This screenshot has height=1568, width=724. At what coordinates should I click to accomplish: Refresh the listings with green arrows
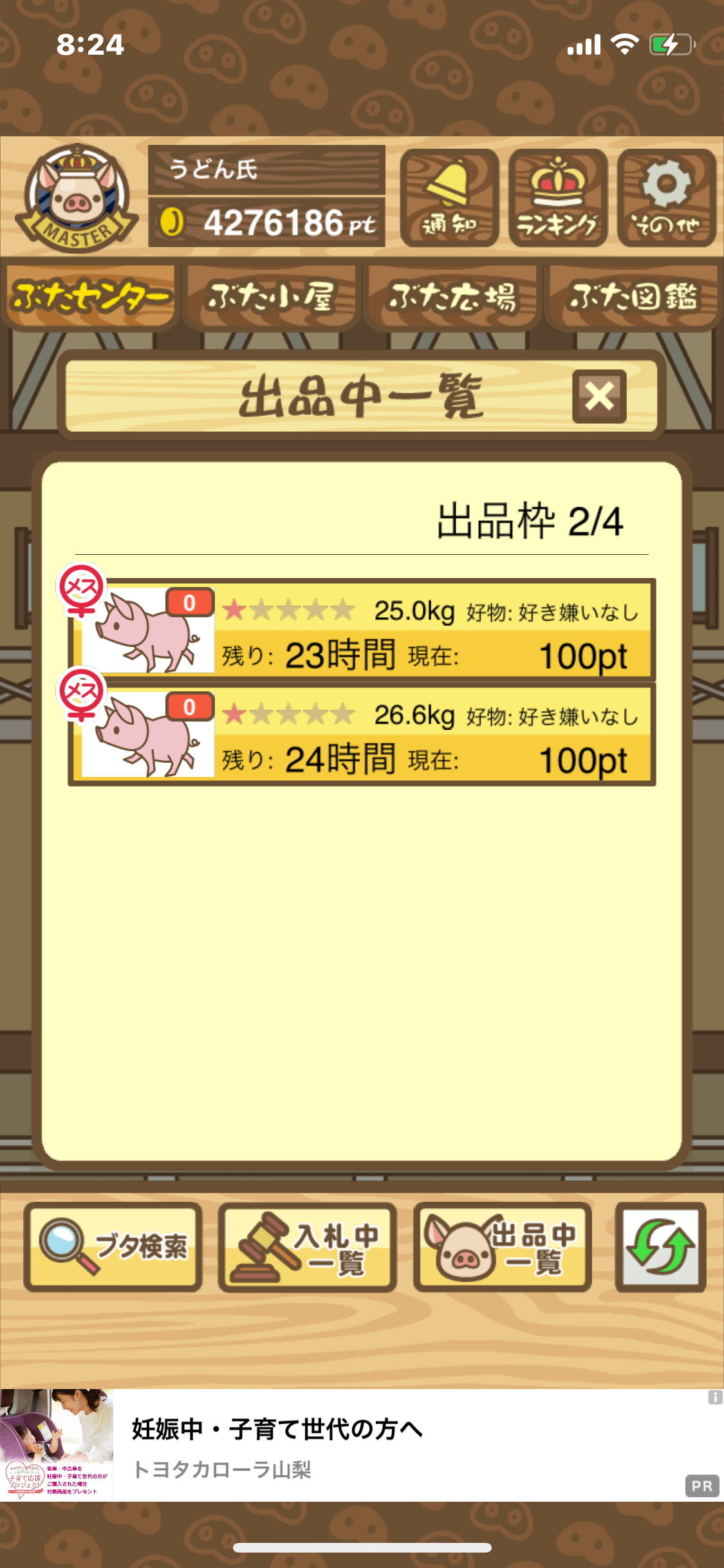pyautogui.click(x=660, y=1247)
